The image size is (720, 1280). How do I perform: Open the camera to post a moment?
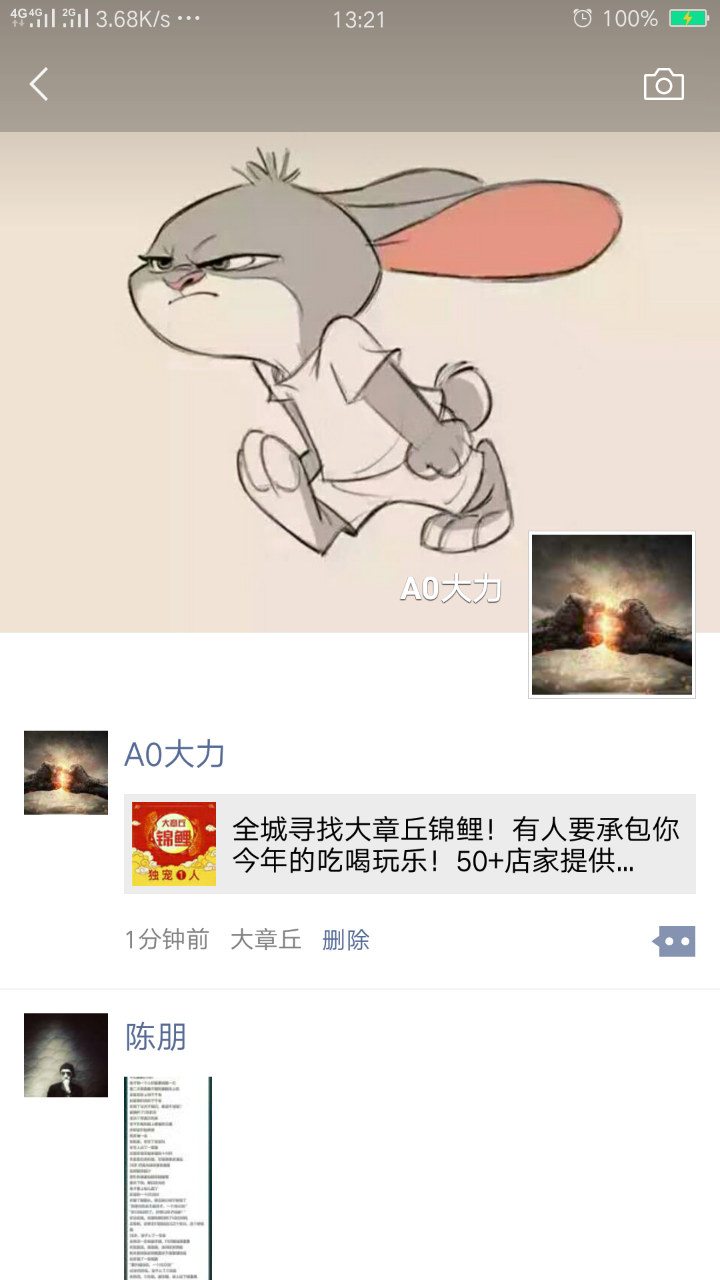tap(664, 85)
